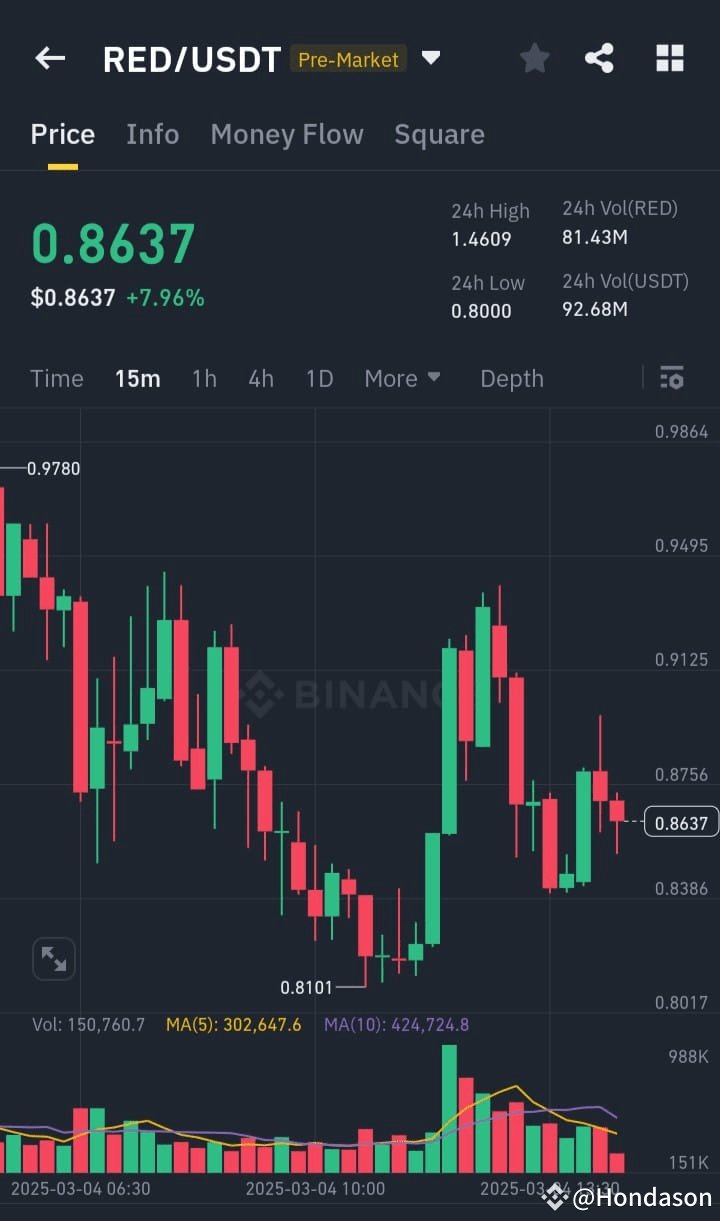Select the 1D timeframe
The image size is (720, 1221).
(x=319, y=378)
